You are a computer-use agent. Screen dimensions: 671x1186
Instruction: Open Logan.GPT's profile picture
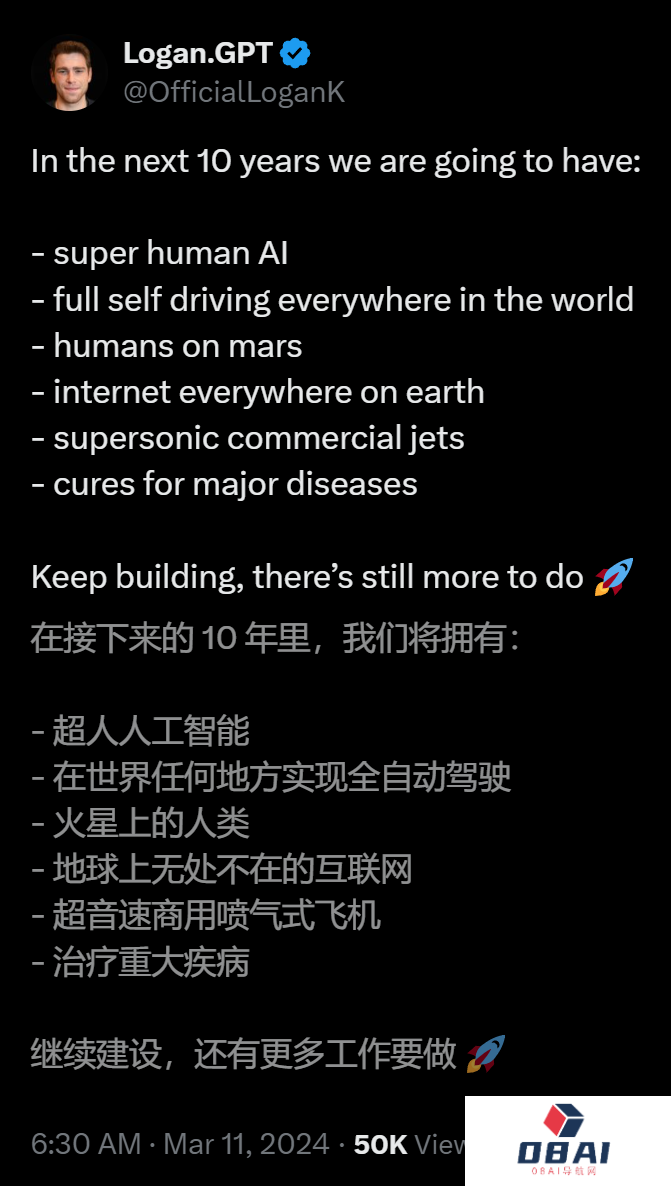pos(69,73)
